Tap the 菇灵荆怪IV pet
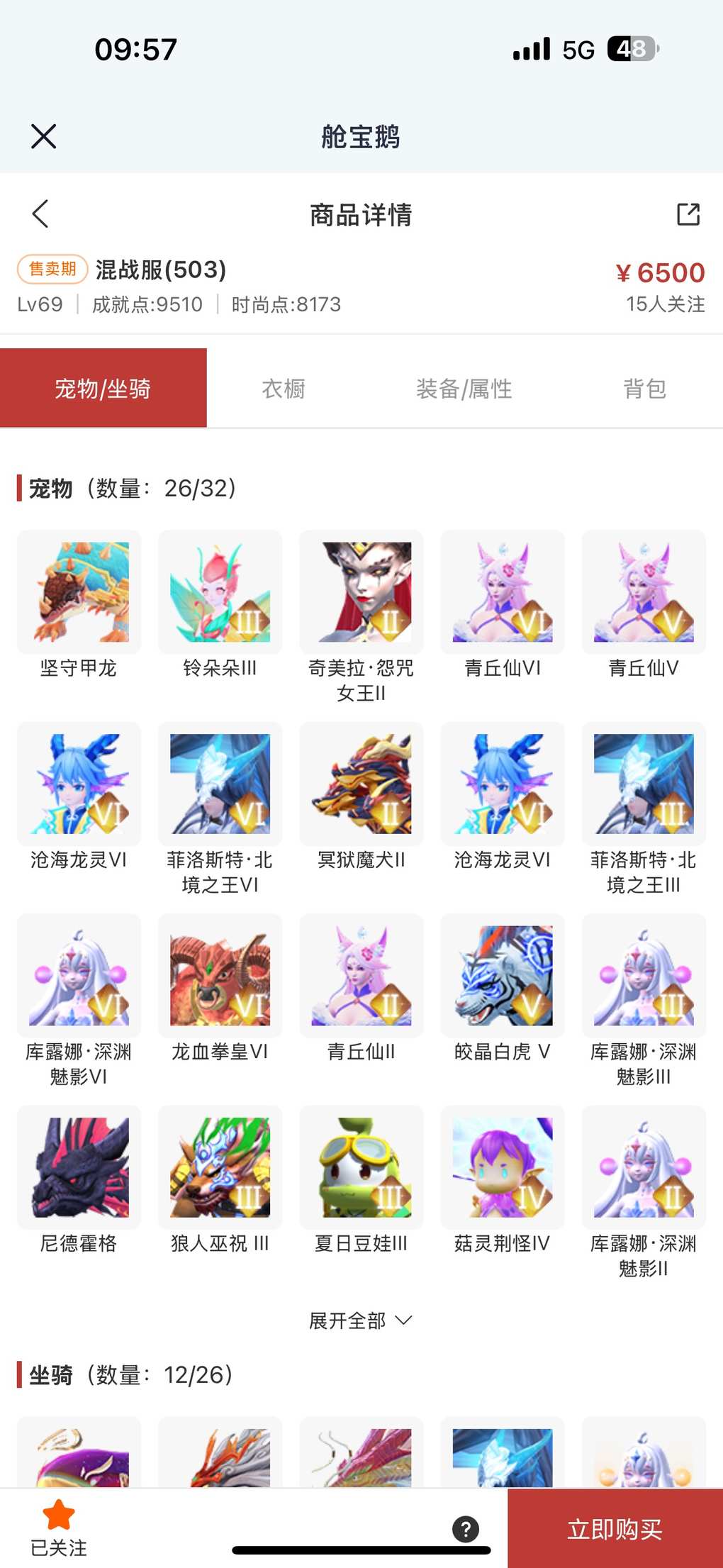This screenshot has height=1568, width=723. [503, 1167]
